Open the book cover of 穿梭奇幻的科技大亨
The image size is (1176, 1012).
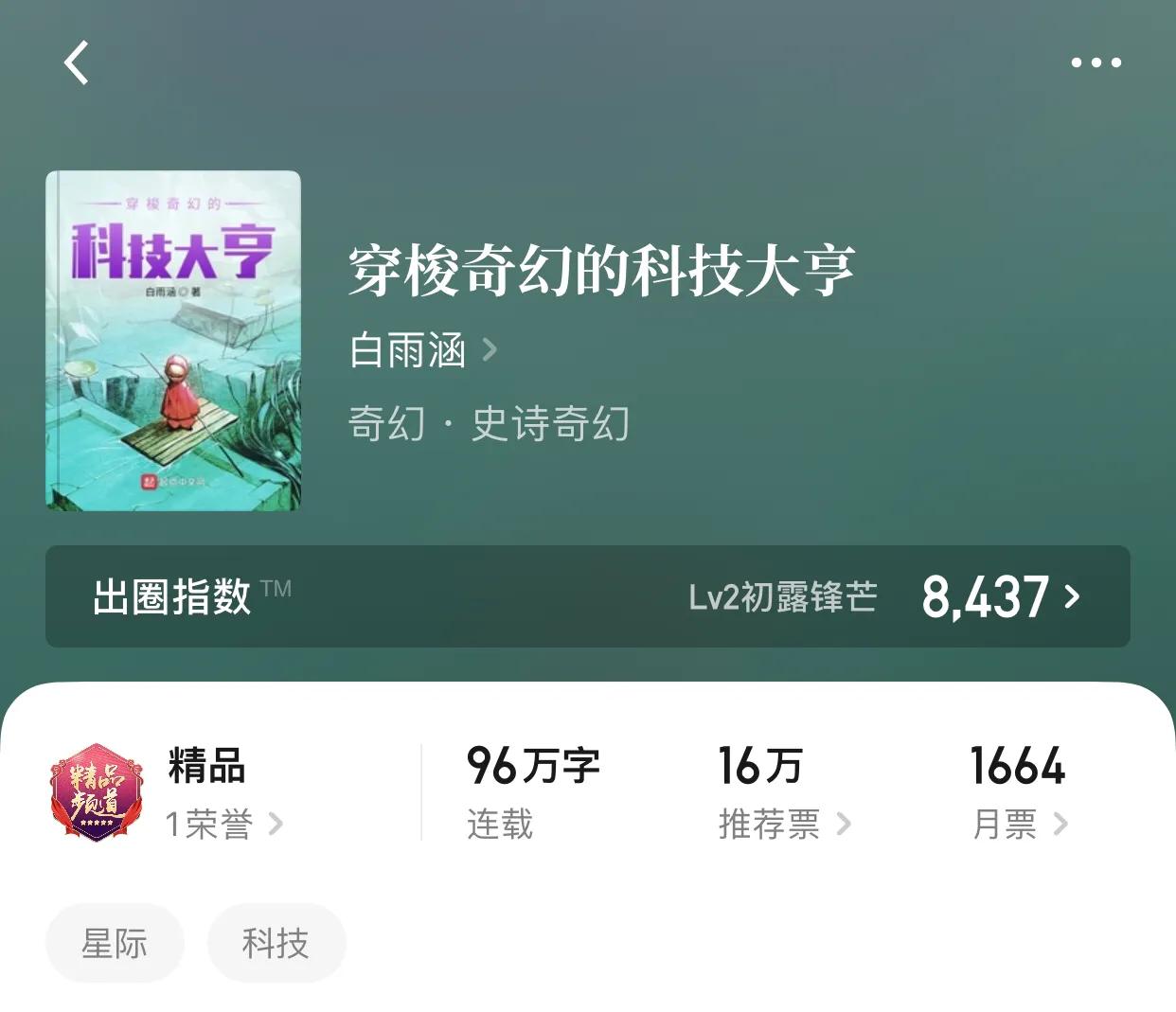pyautogui.click(x=173, y=341)
